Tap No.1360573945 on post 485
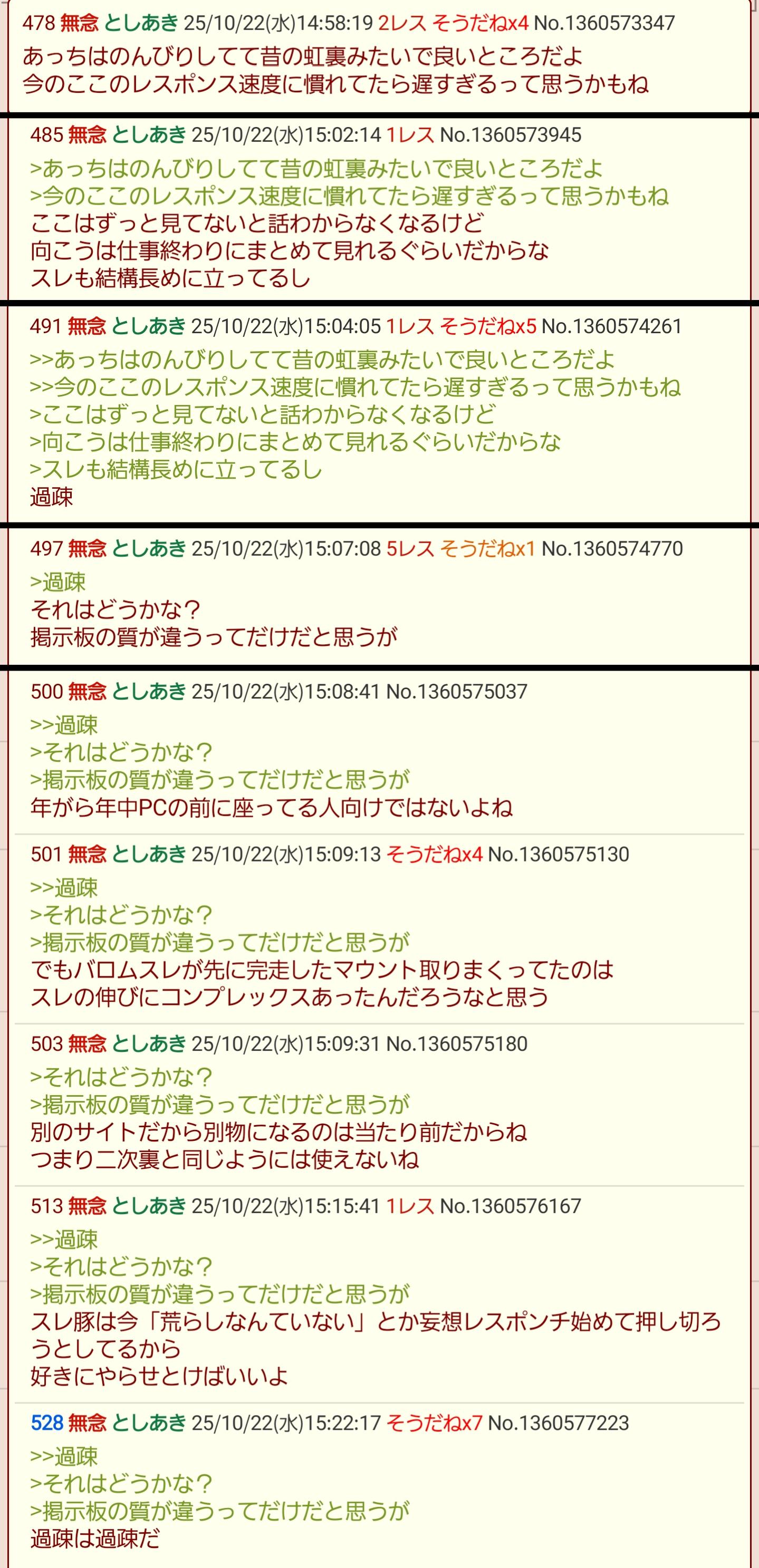Viewport: 759px width, 1568px height. (x=510, y=134)
